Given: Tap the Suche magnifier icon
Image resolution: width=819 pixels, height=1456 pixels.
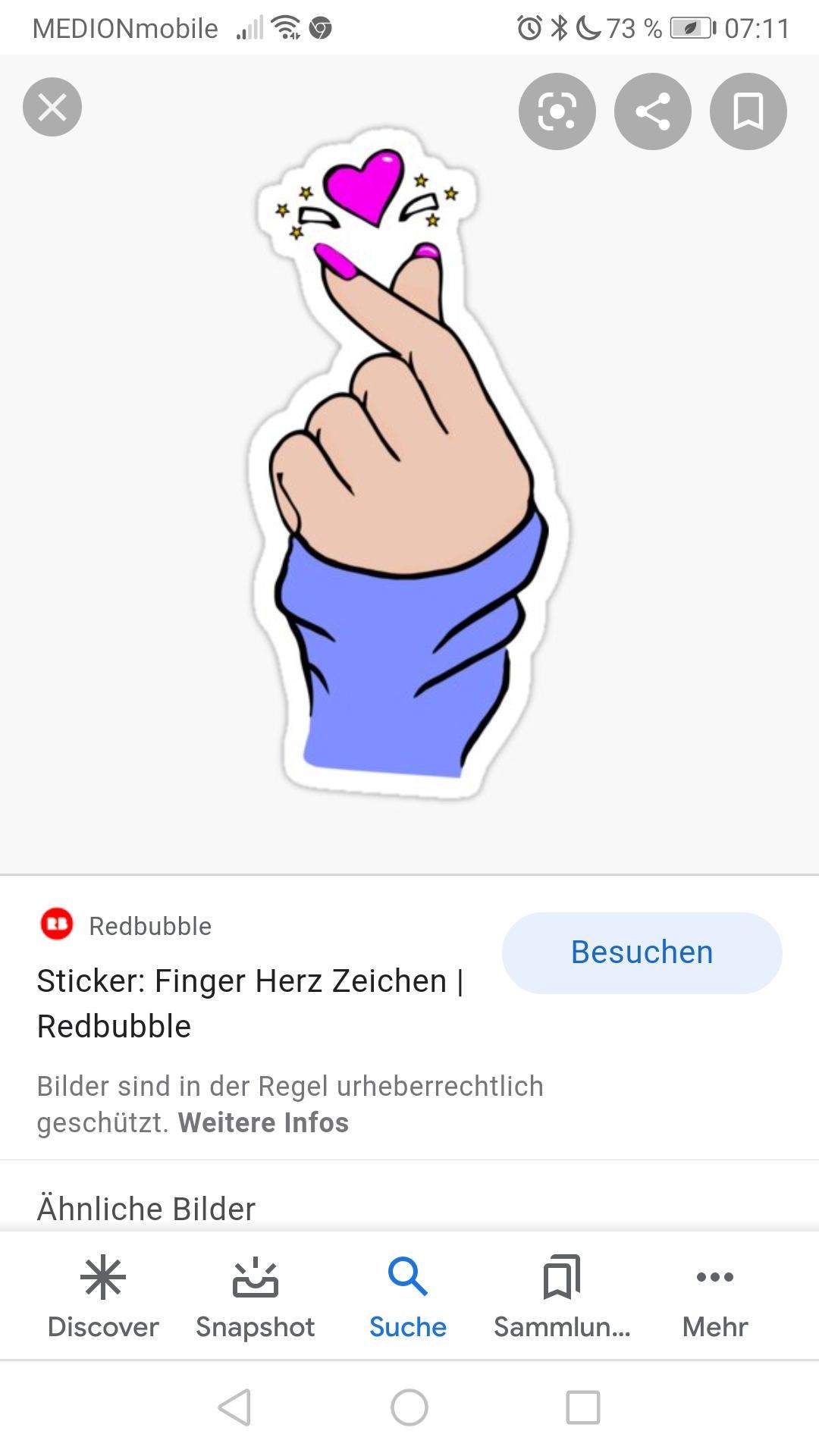Looking at the screenshot, I should 408,1276.
